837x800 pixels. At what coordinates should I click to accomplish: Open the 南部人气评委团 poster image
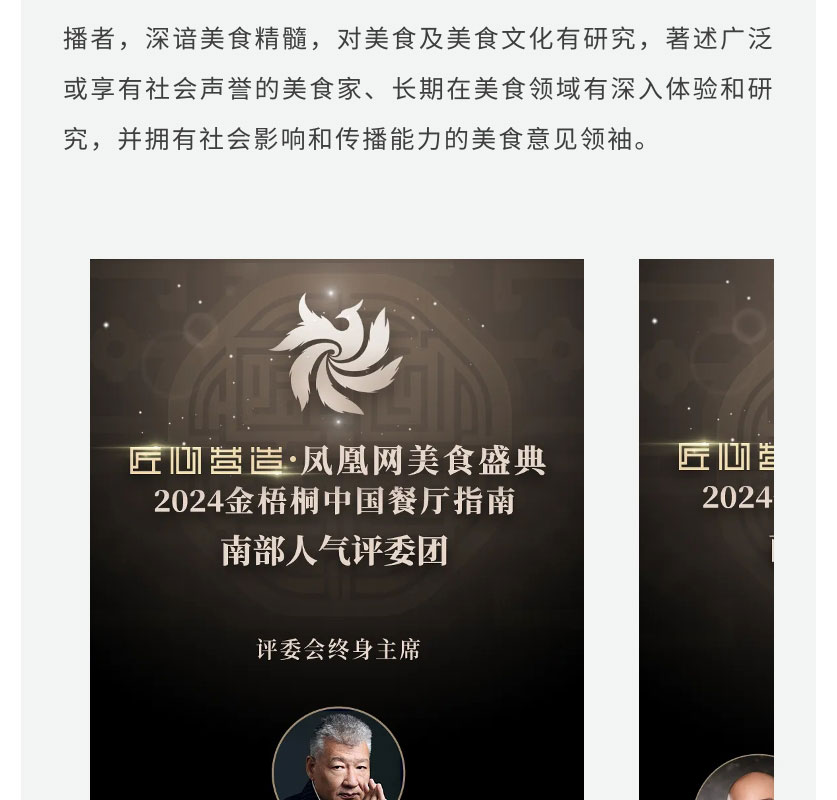click(336, 530)
